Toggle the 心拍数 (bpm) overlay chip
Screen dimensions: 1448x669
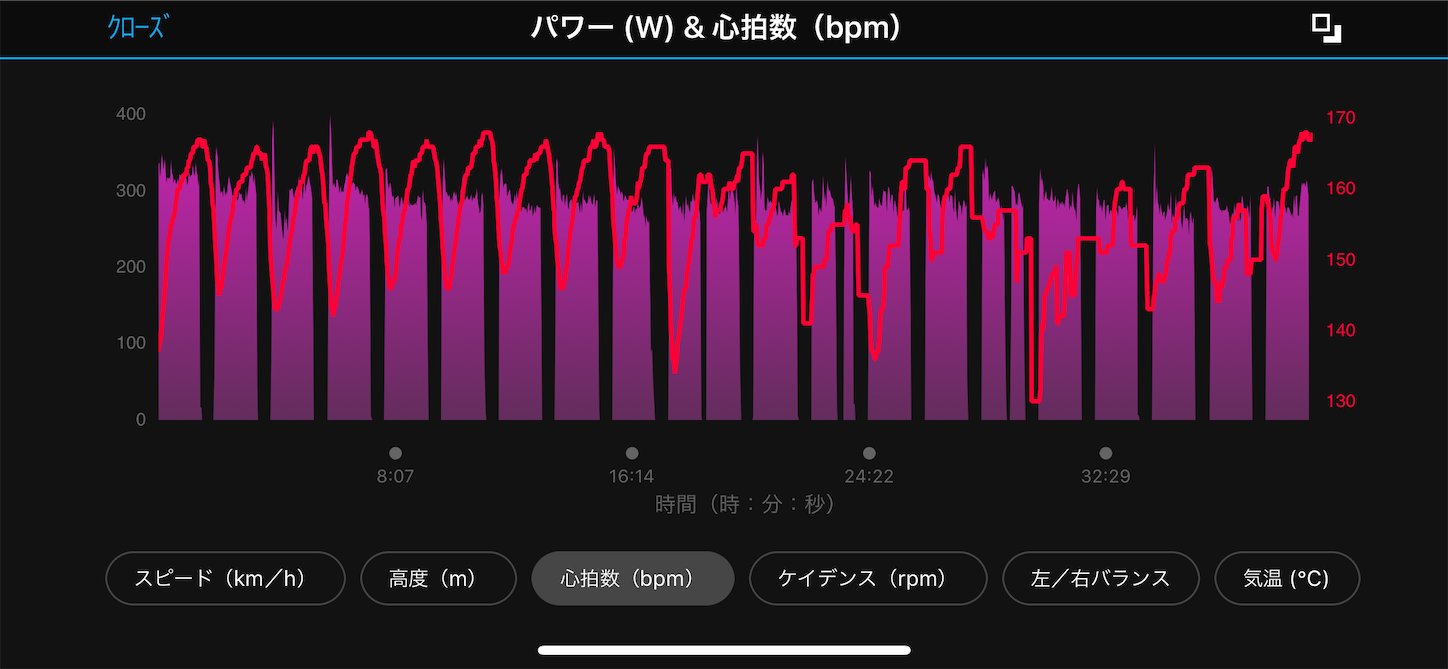tap(633, 578)
